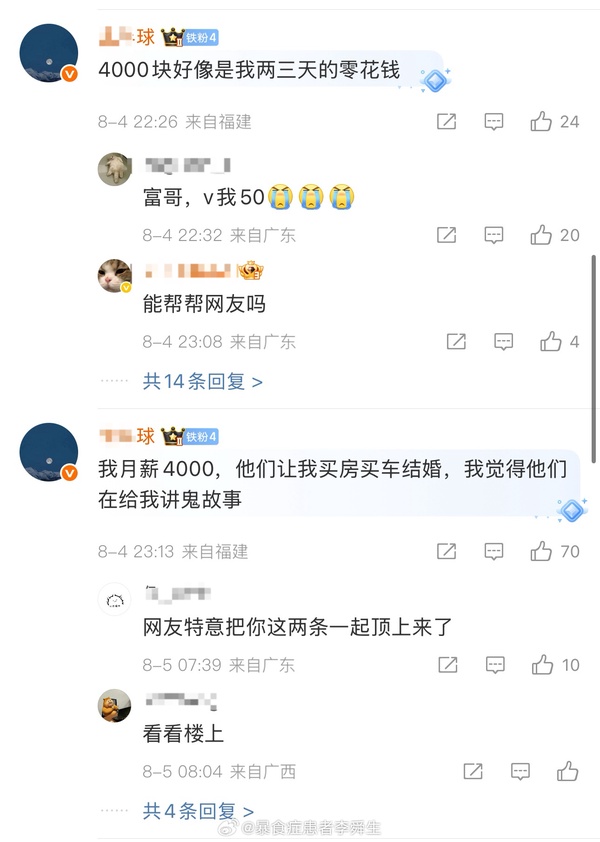The image size is (600, 842).
Task: Reply to the comment '能帮帮网友吗'
Action: (504, 342)
